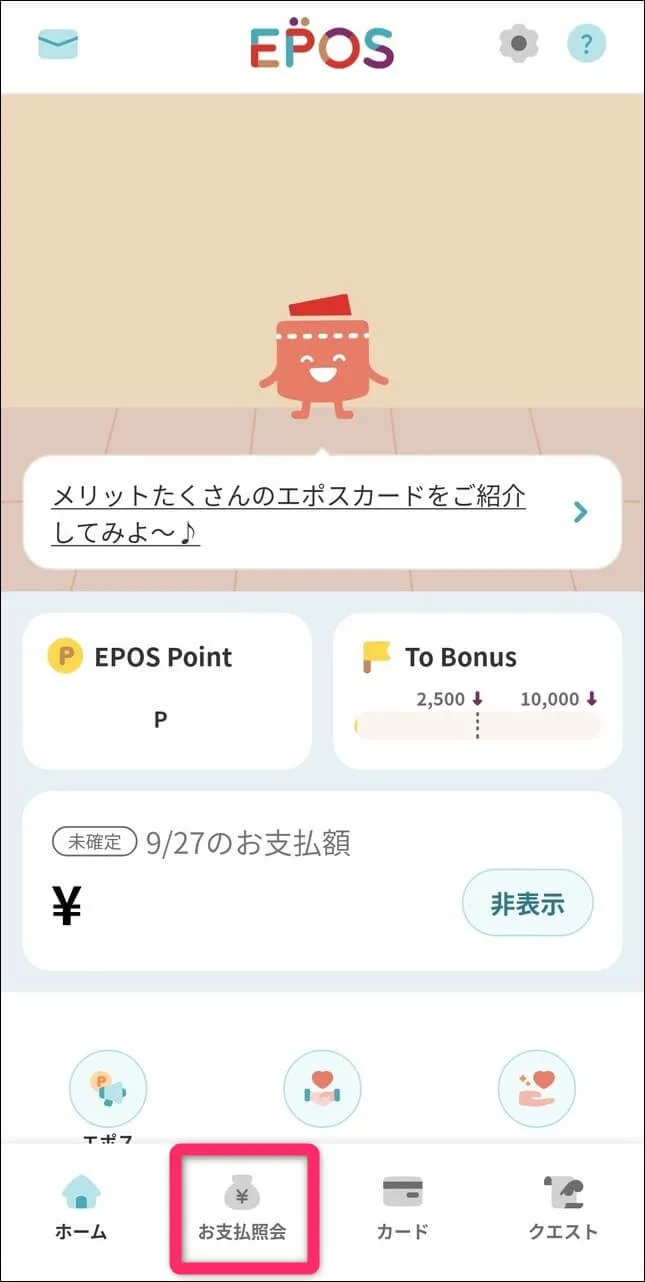Switch to the カード tab
Image resolution: width=645 pixels, height=1282 pixels.
402,1208
